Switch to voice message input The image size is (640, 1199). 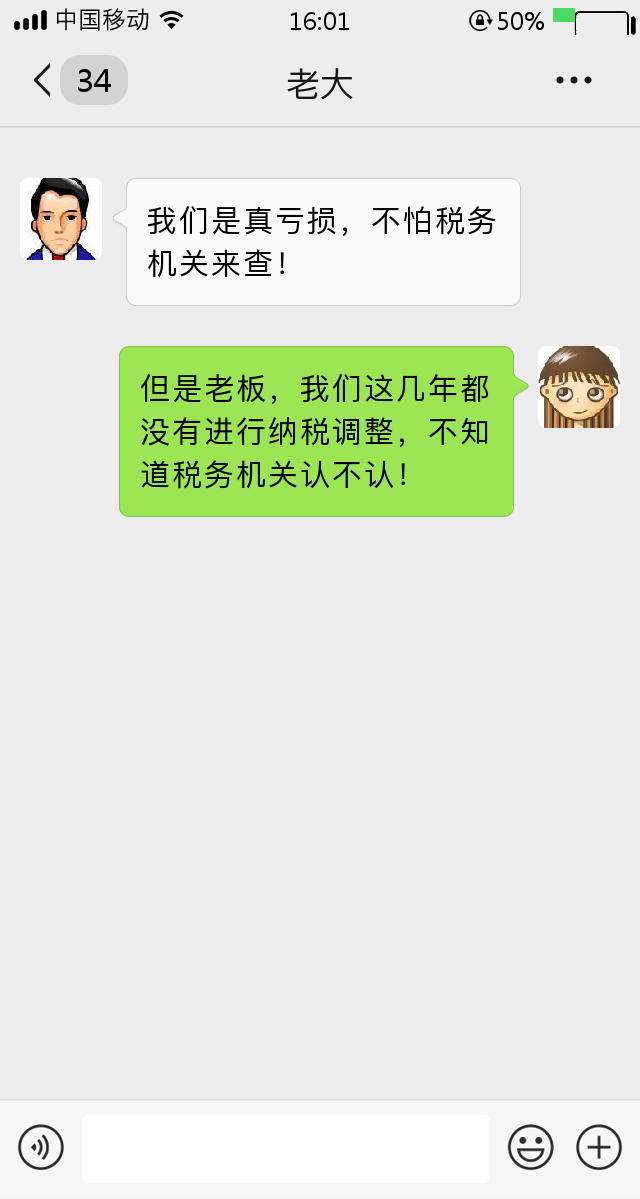tap(41, 1147)
